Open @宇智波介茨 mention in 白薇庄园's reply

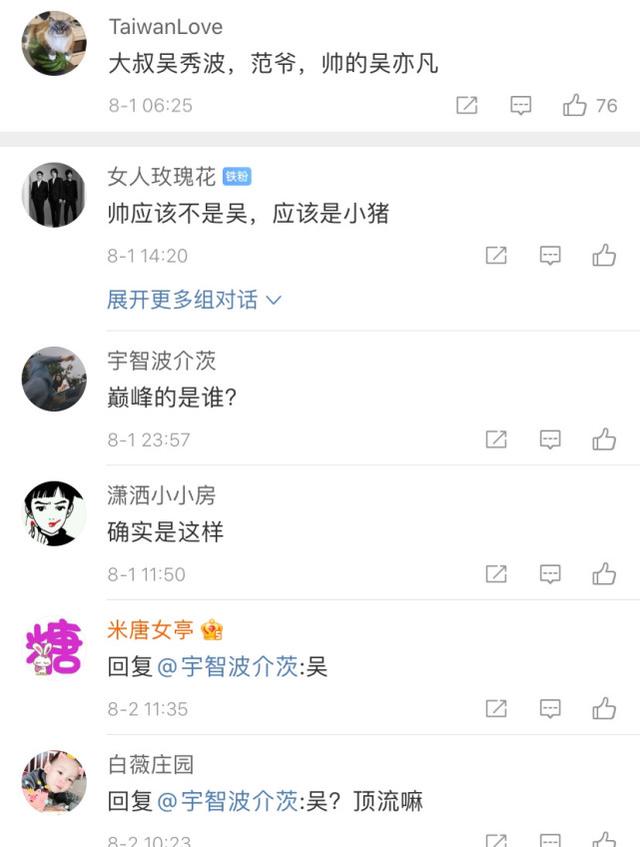coord(227,800)
